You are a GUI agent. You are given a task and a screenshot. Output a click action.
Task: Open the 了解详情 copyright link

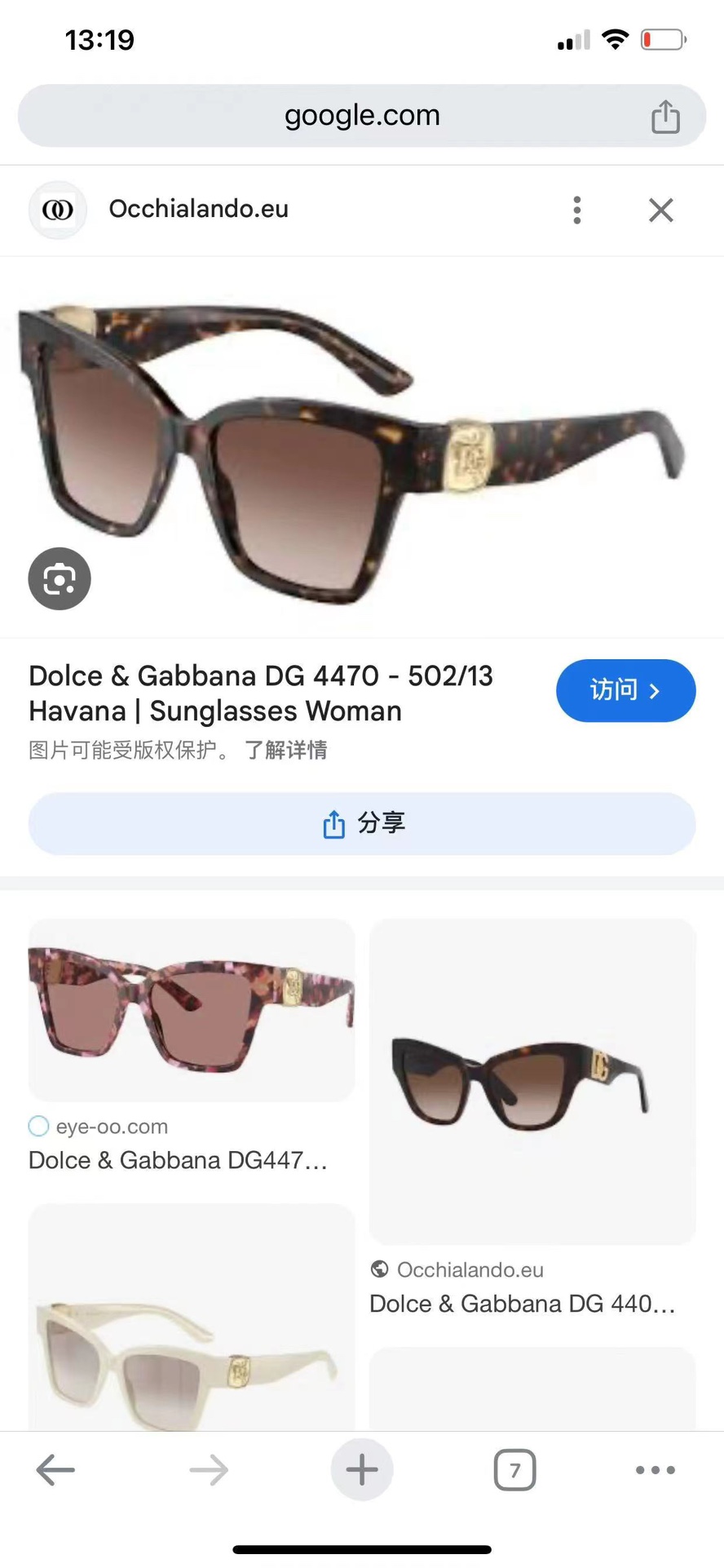tap(286, 750)
